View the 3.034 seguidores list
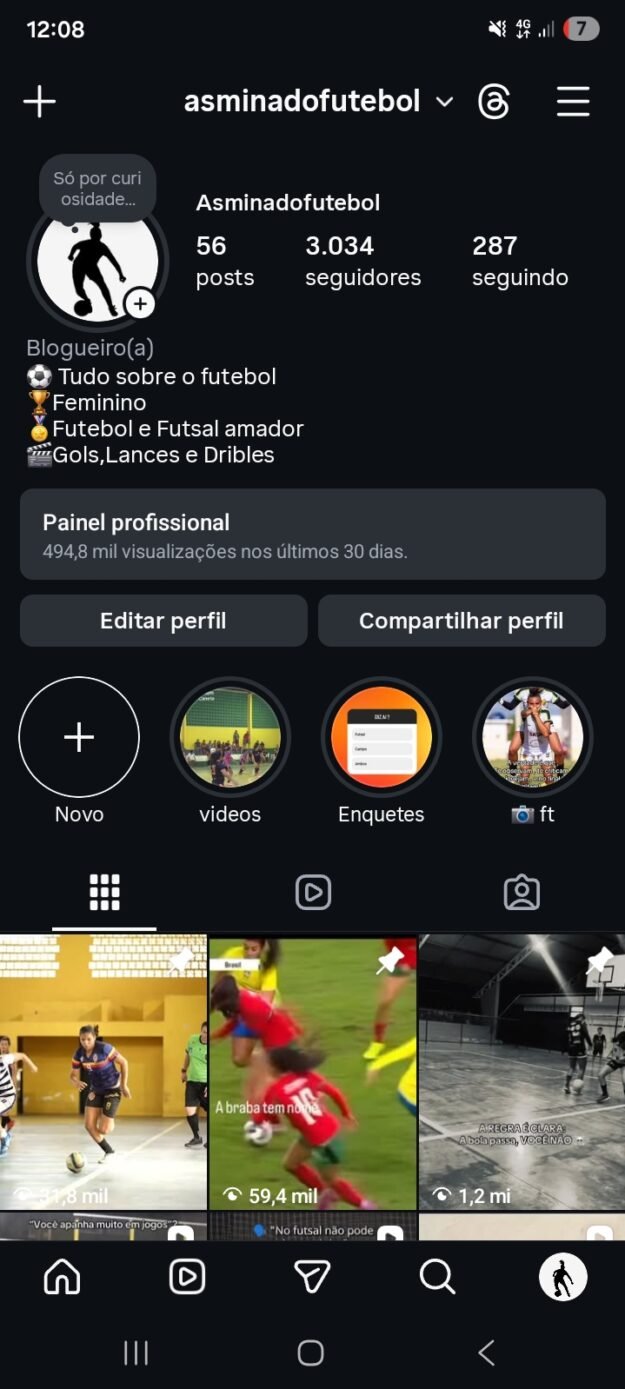Viewport: 625px width, 1389px height. coord(362,260)
